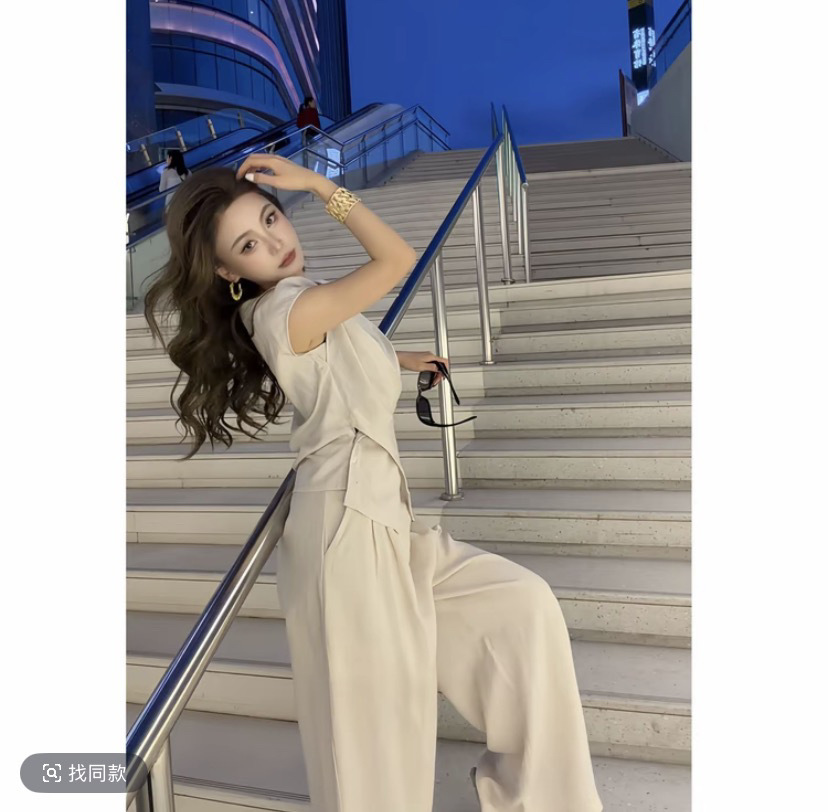Tap the 找同款 find-similar button
Viewport: 828px width, 812px height.
(x=84, y=773)
